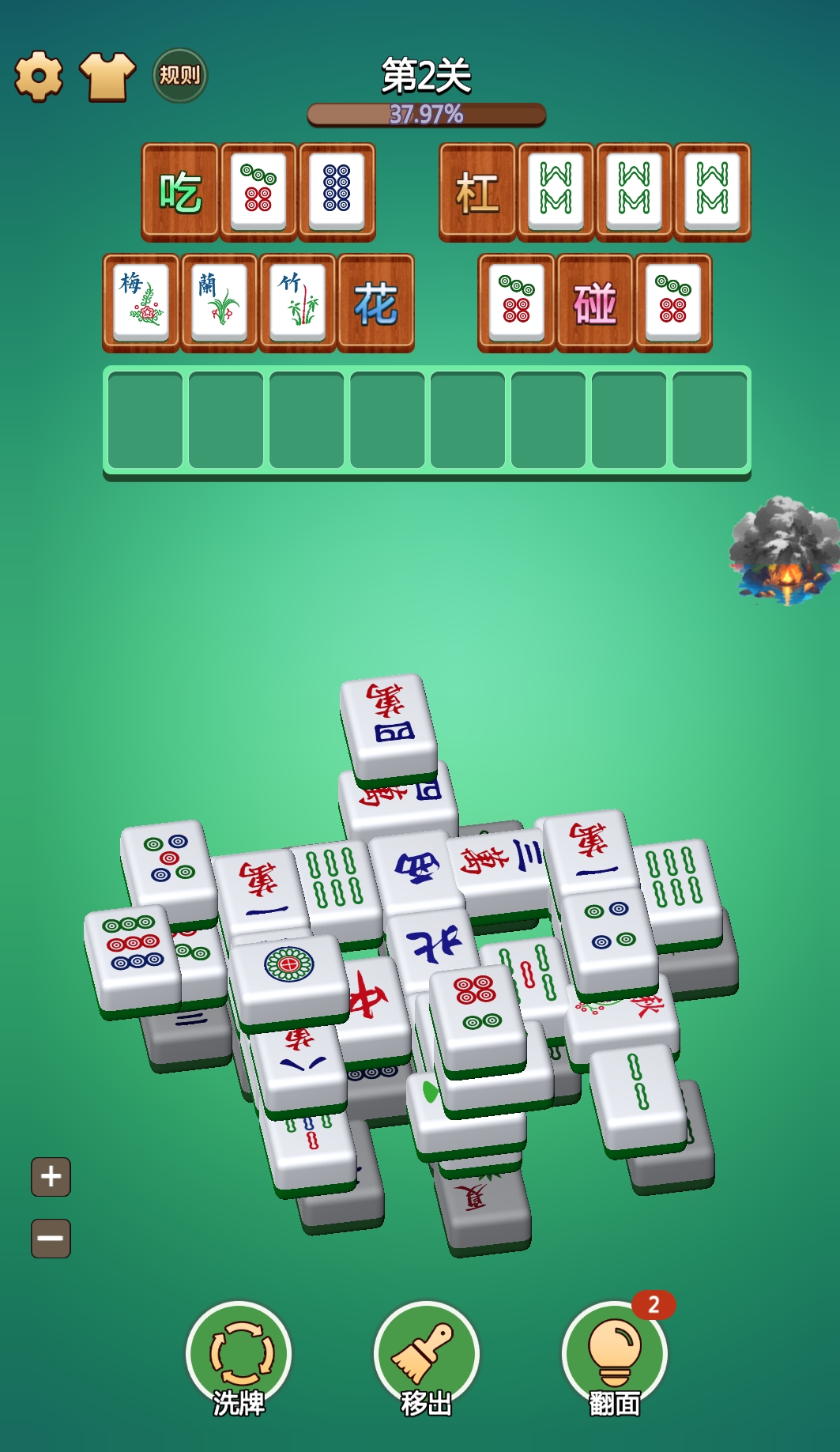Image resolution: width=840 pixels, height=1452 pixels.
Task: Use the 移出 remove tool
Action: coord(426,1355)
